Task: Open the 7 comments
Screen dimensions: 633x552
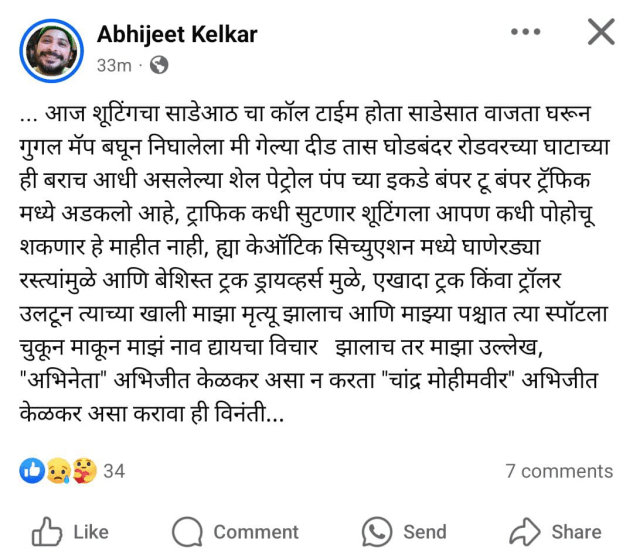Action: click(558, 470)
